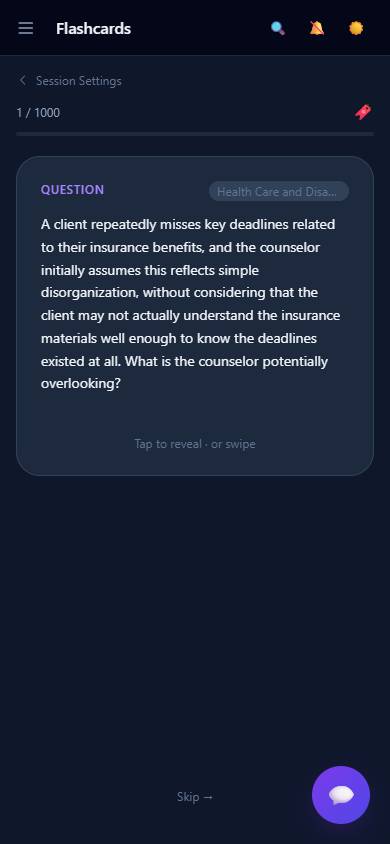Viewport: 390px width, 844px height.
Task: Open the search magnifier icon
Action: point(278,28)
